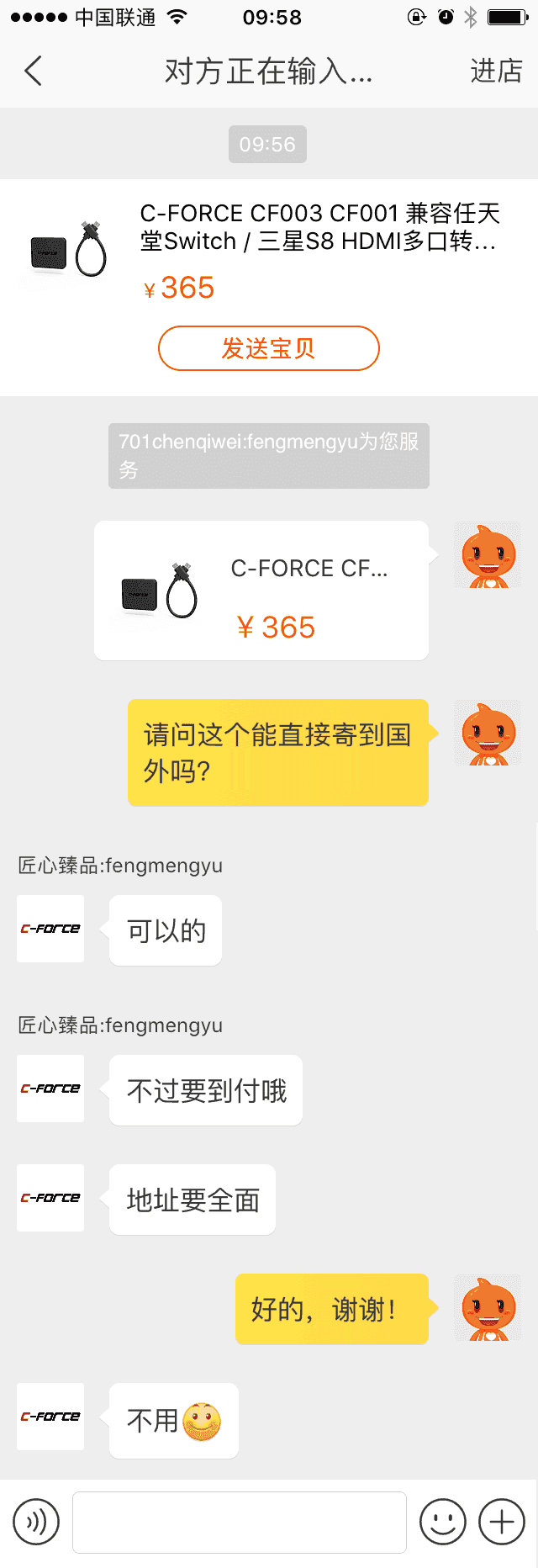
Task: Go back using the top-left arrow
Action: (34, 72)
